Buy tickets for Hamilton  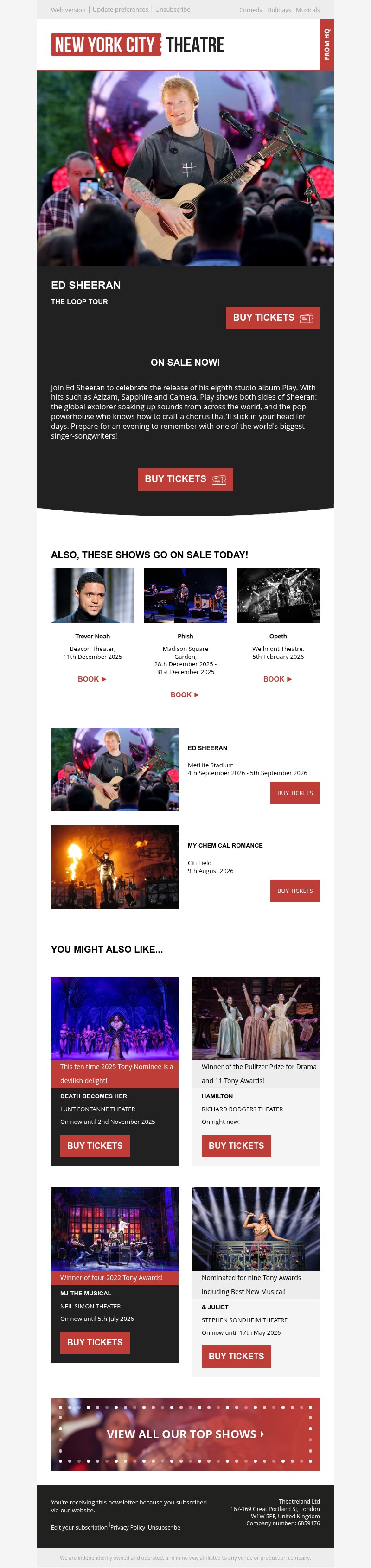[x=237, y=1146]
